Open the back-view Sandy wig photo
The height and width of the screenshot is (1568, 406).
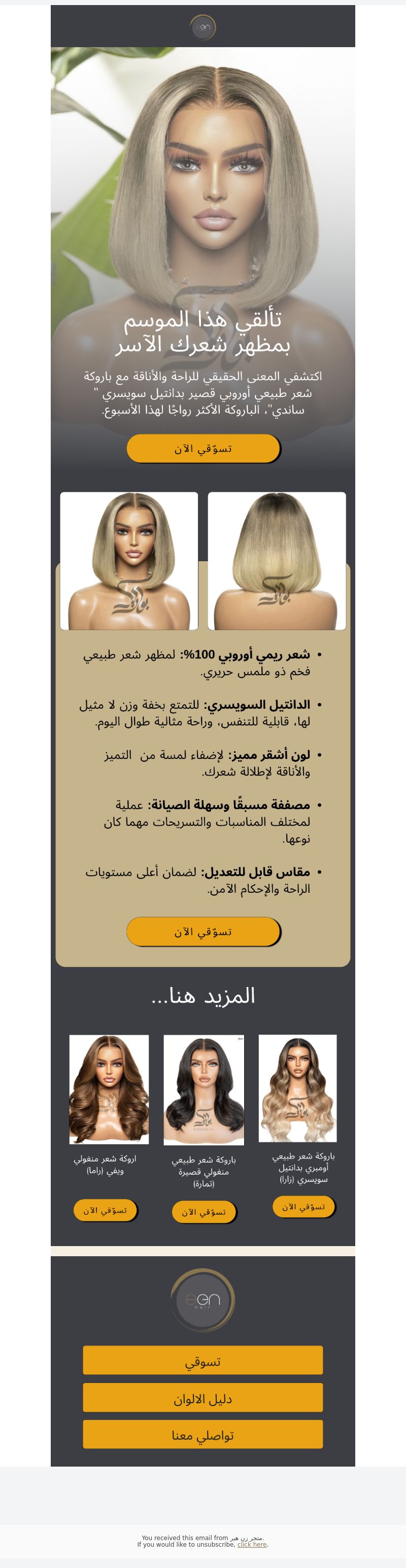(277, 561)
